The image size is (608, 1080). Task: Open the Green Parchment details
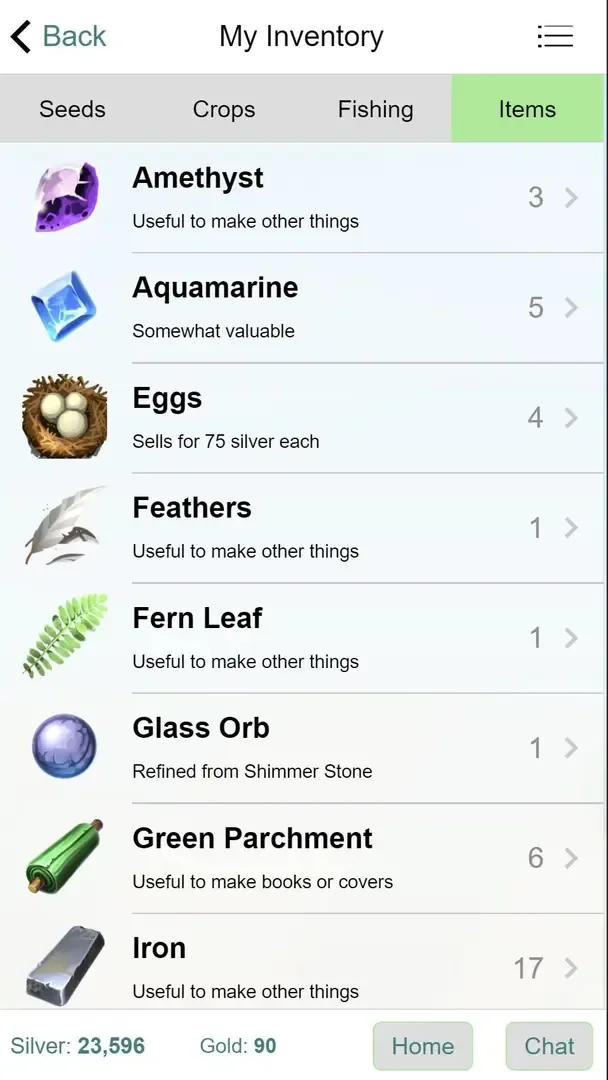304,858
